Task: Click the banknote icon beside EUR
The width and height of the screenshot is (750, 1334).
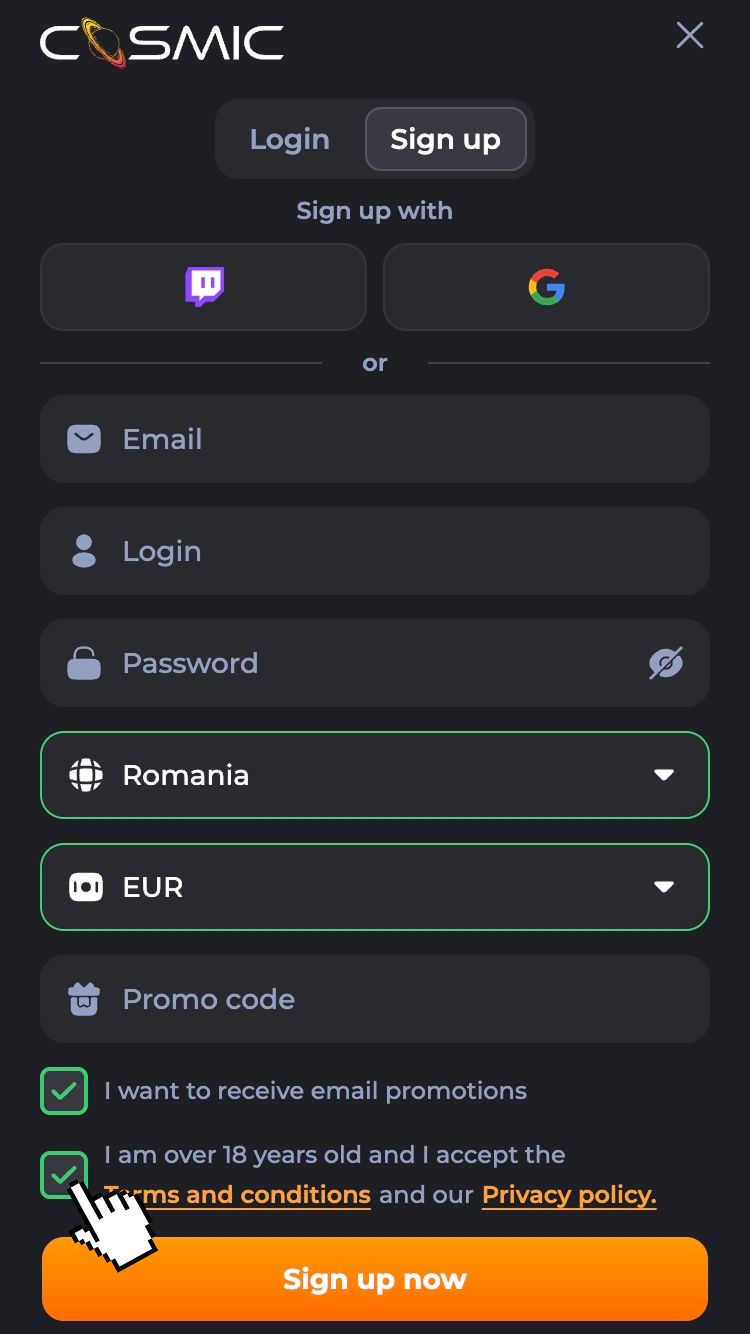Action: point(86,887)
